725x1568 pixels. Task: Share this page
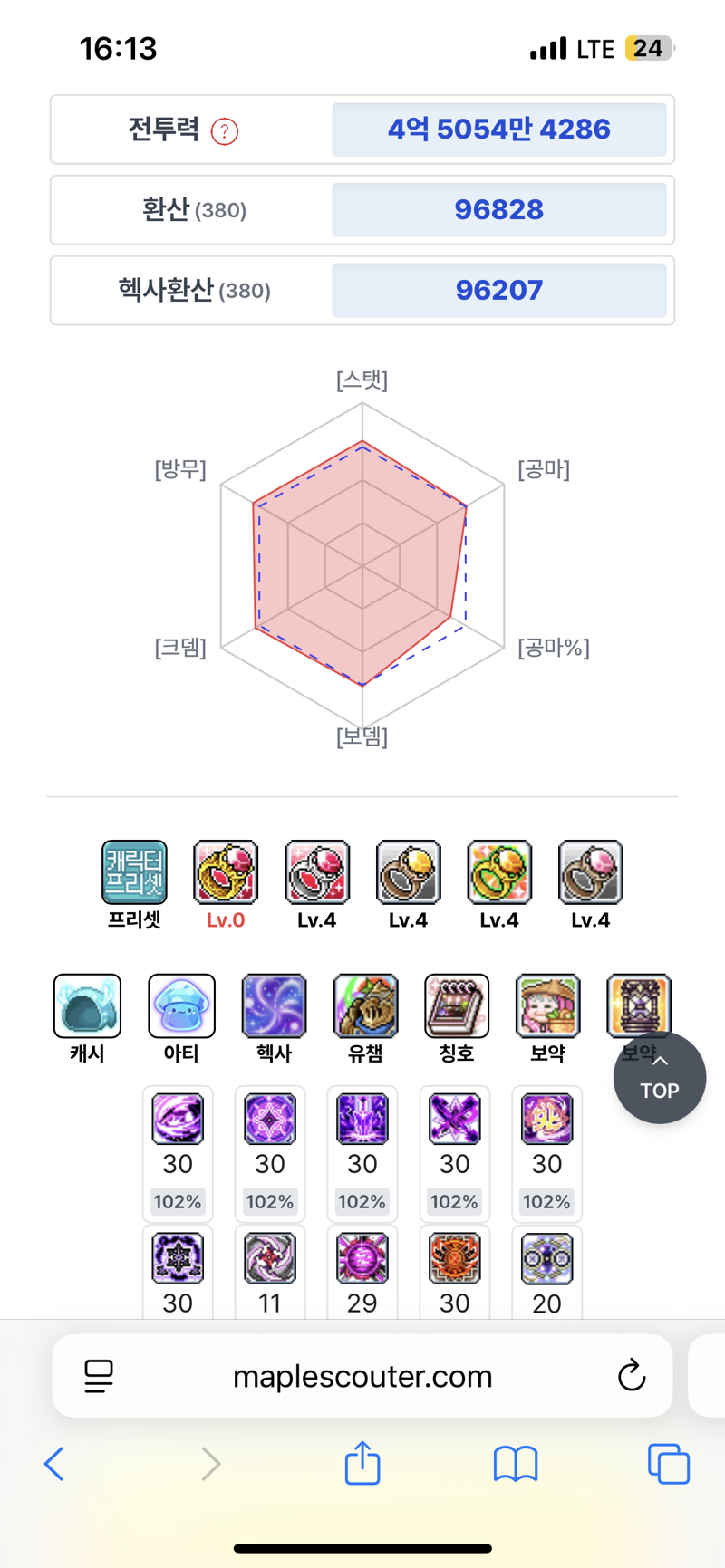(362, 1463)
